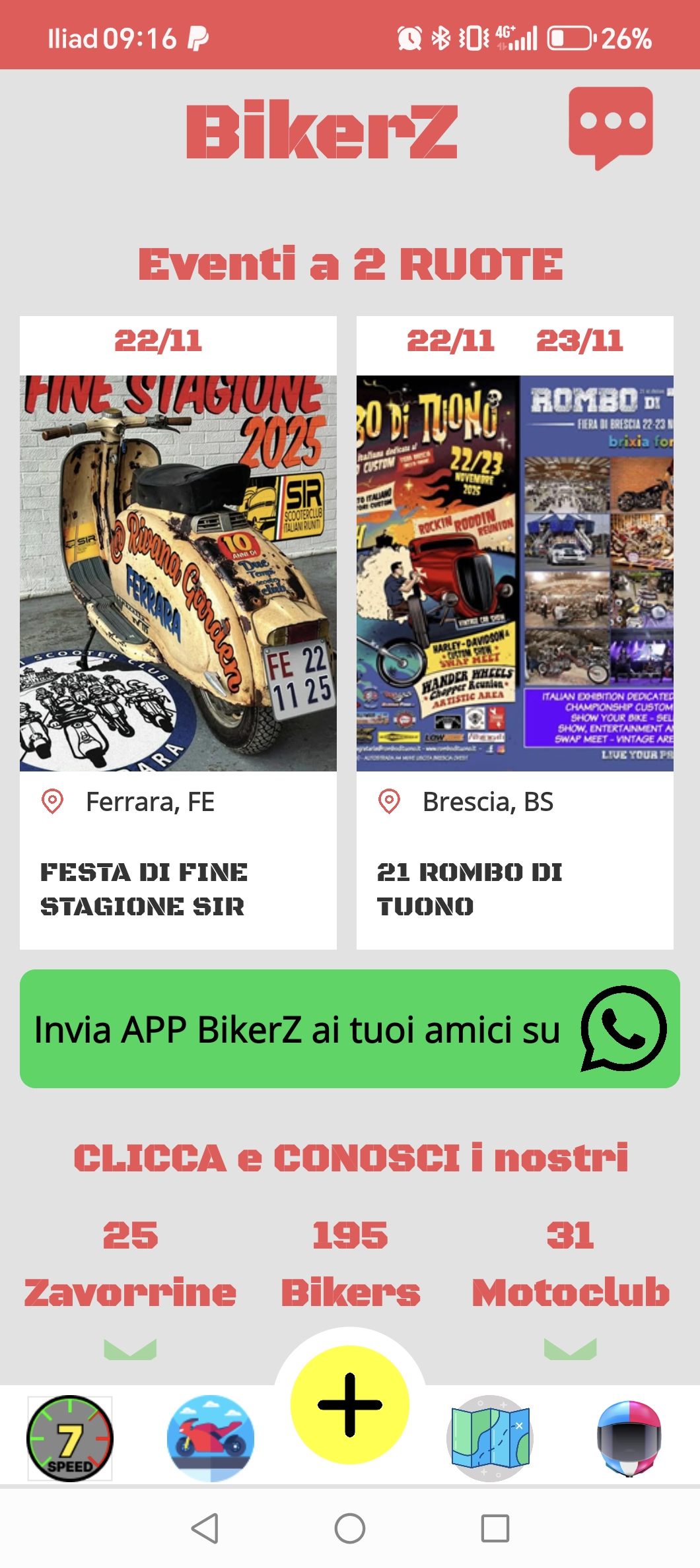This screenshot has height=1568, width=700.
Task: Open the 21 Rombo di Tuono event
Action: tap(515, 632)
